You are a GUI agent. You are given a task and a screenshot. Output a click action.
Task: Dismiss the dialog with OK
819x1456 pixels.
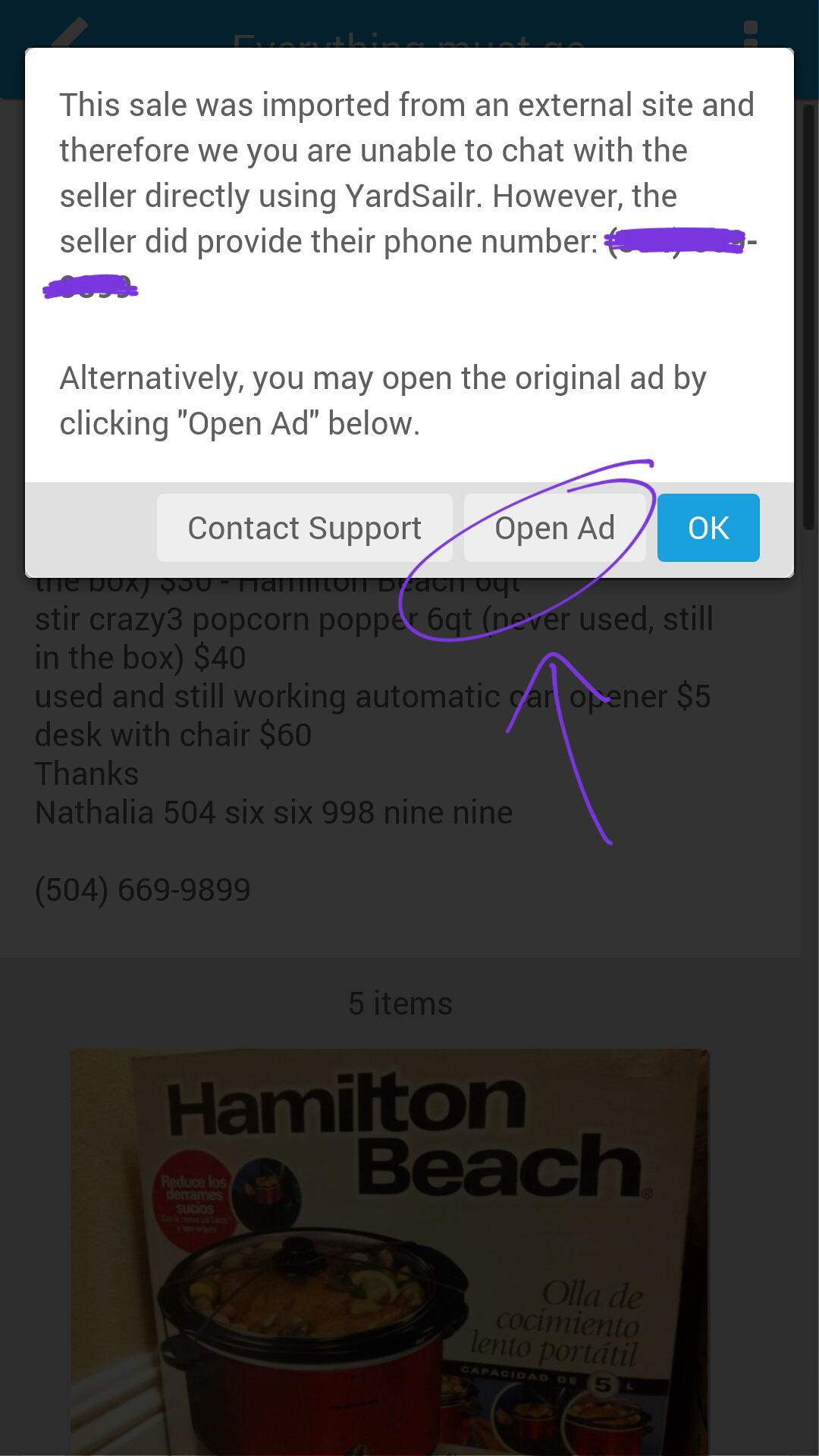pos(708,528)
